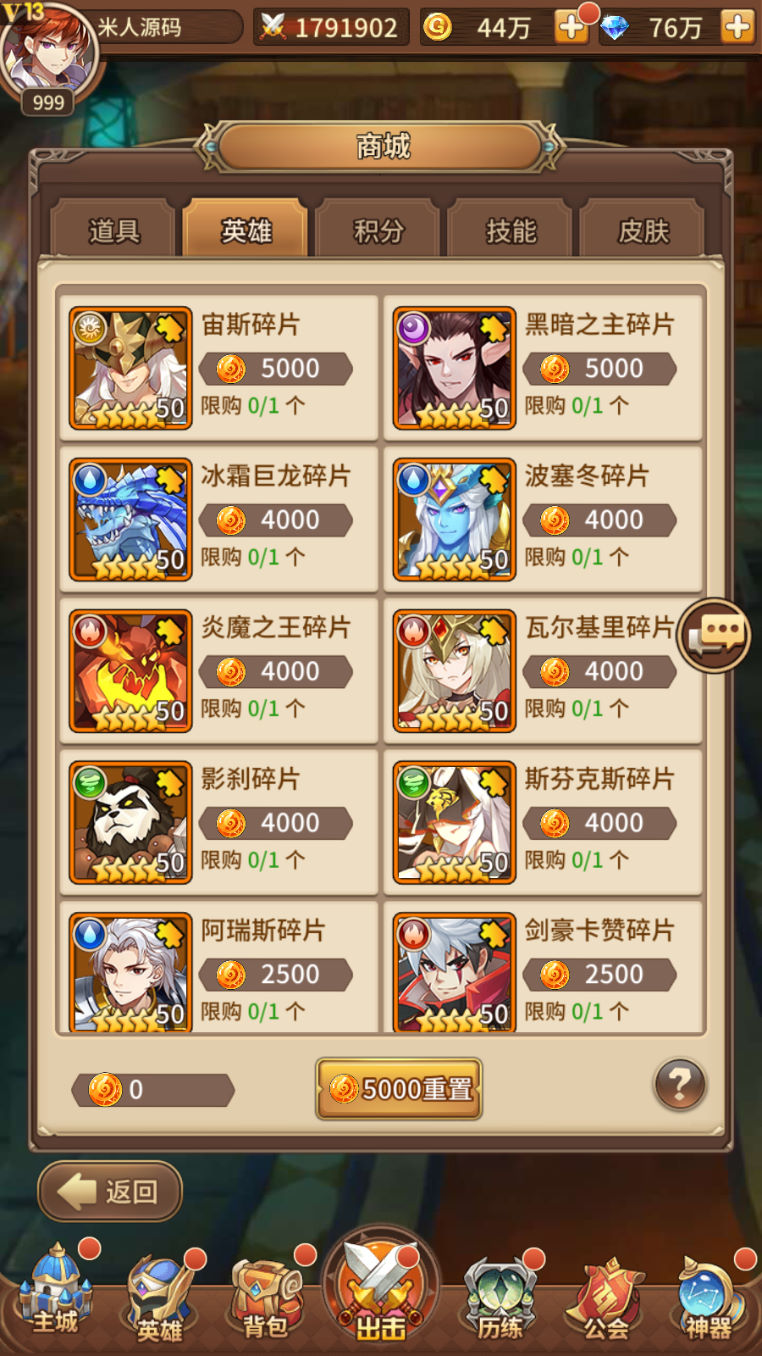Screen dimensions: 762x1356
Task: Switch to the 道具 tab
Action: [114, 231]
